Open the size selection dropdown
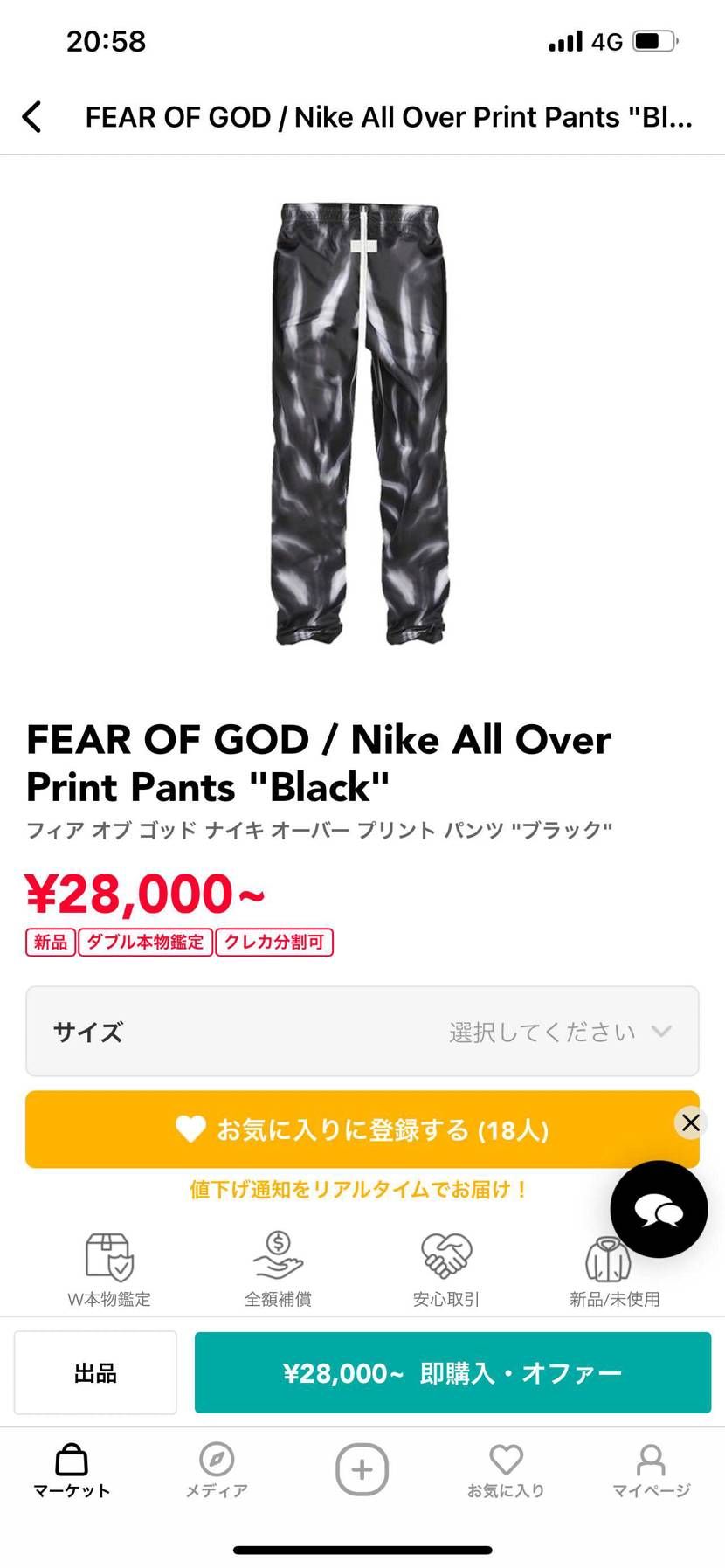Viewport: 725px width, 1568px height. pos(362,1032)
